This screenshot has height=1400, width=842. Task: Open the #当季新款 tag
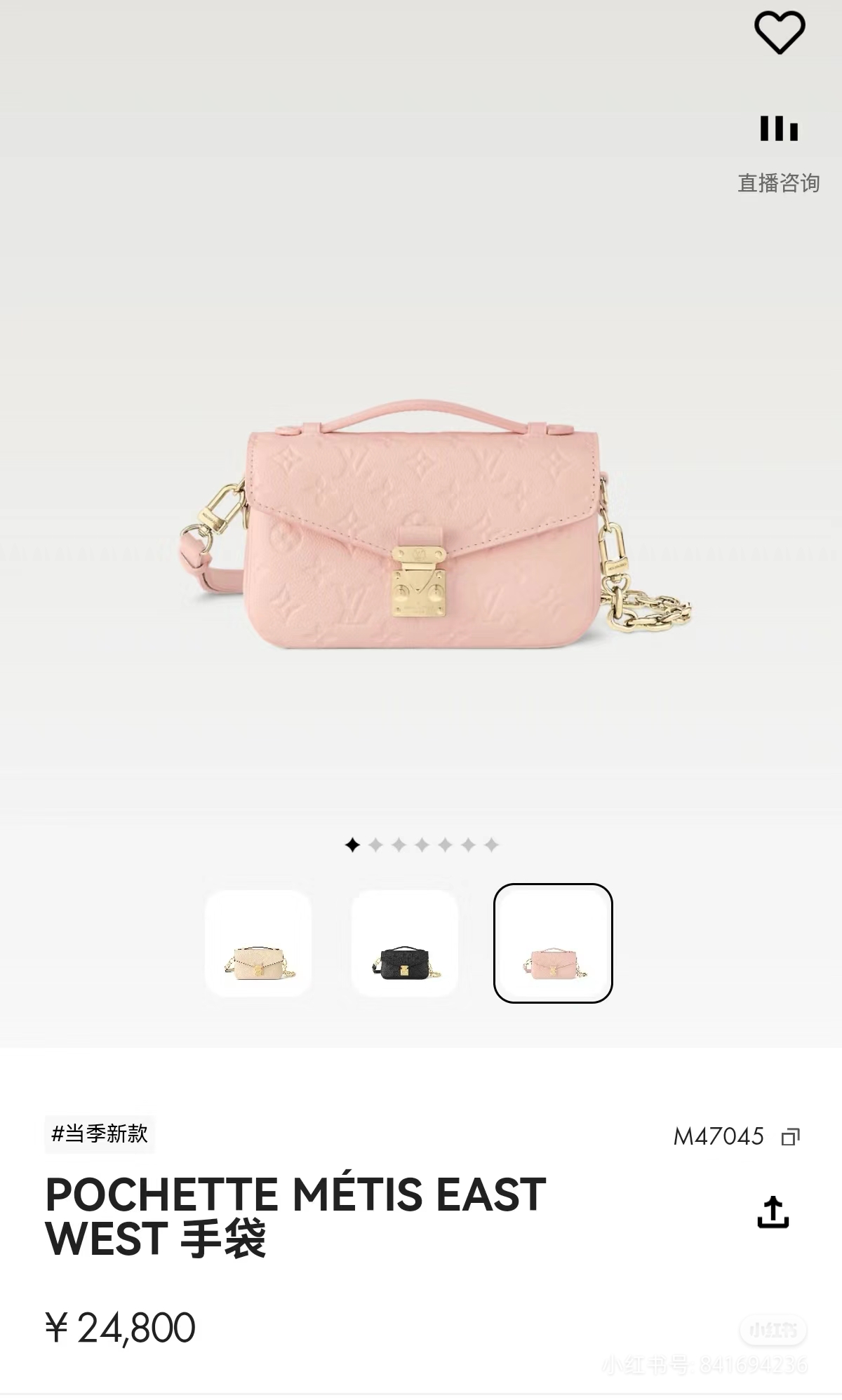tap(100, 1134)
